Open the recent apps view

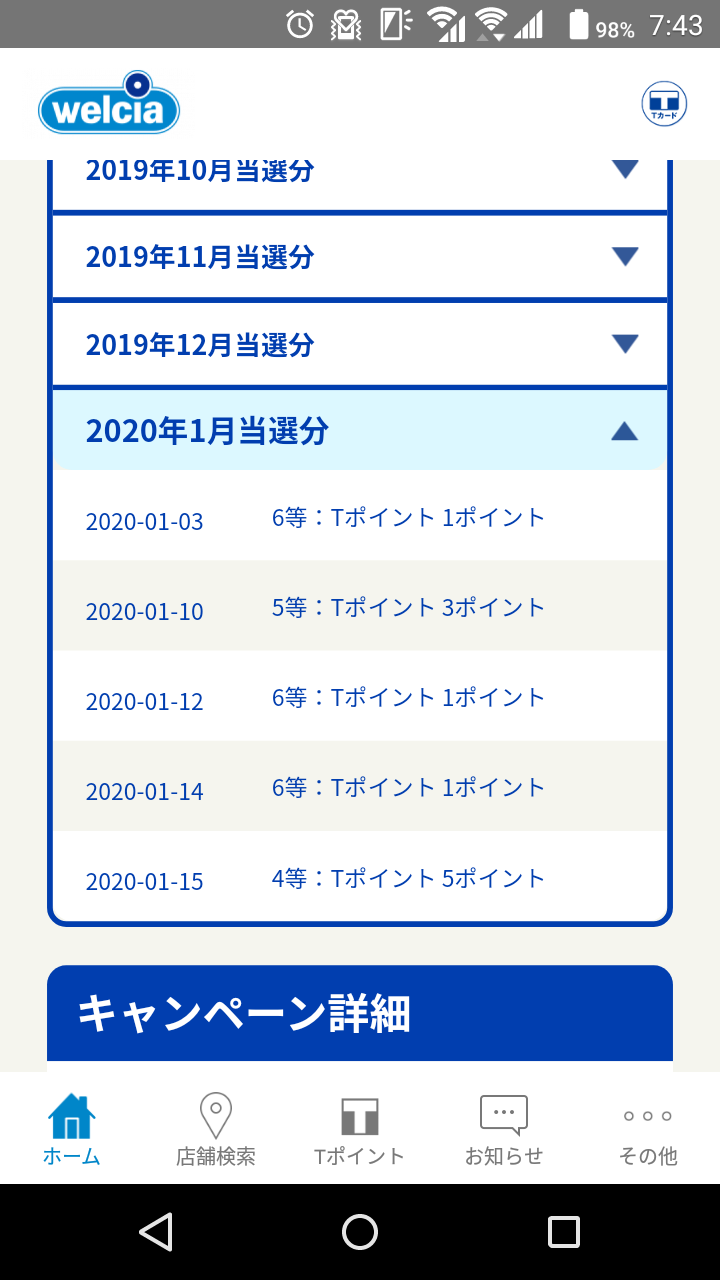click(x=564, y=1232)
